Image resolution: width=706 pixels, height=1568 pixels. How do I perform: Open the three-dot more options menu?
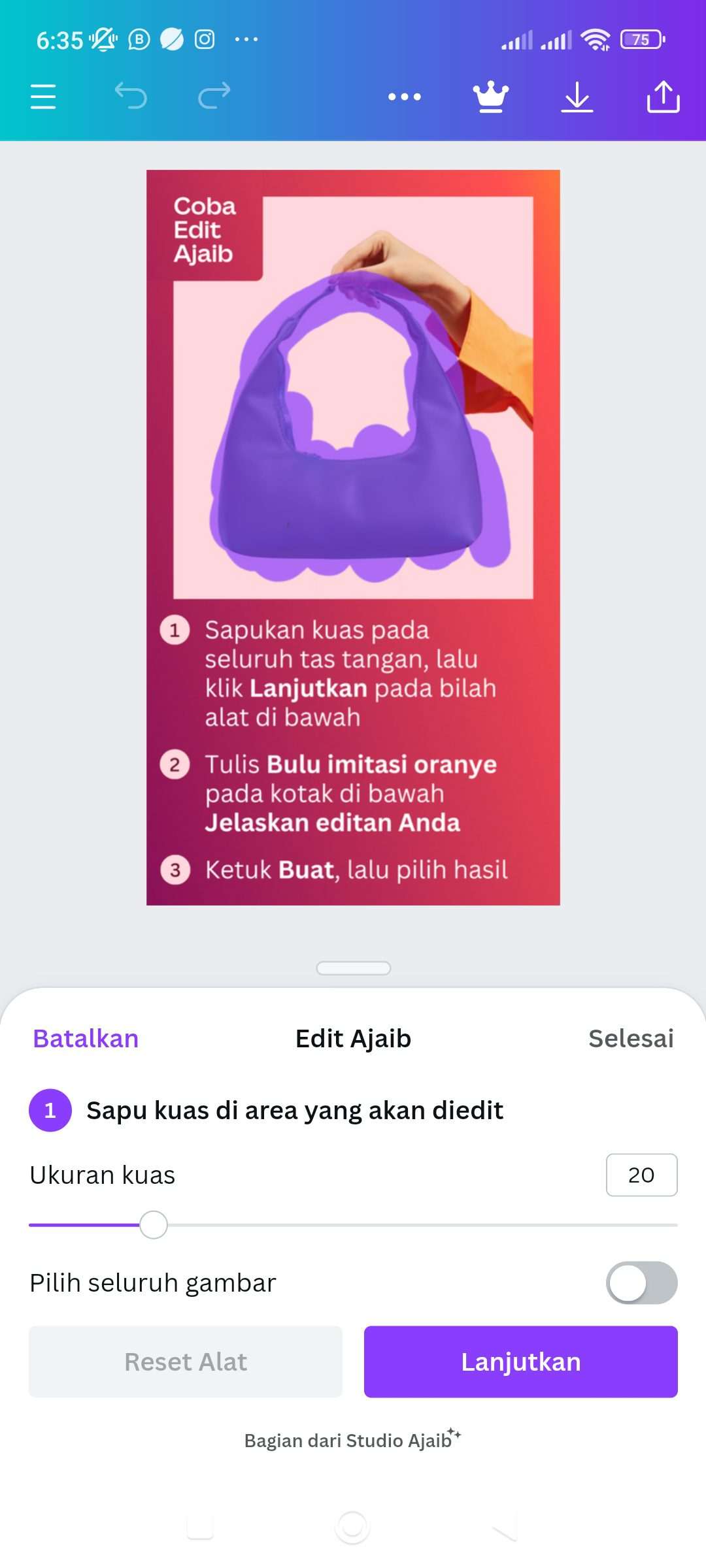pos(405,97)
